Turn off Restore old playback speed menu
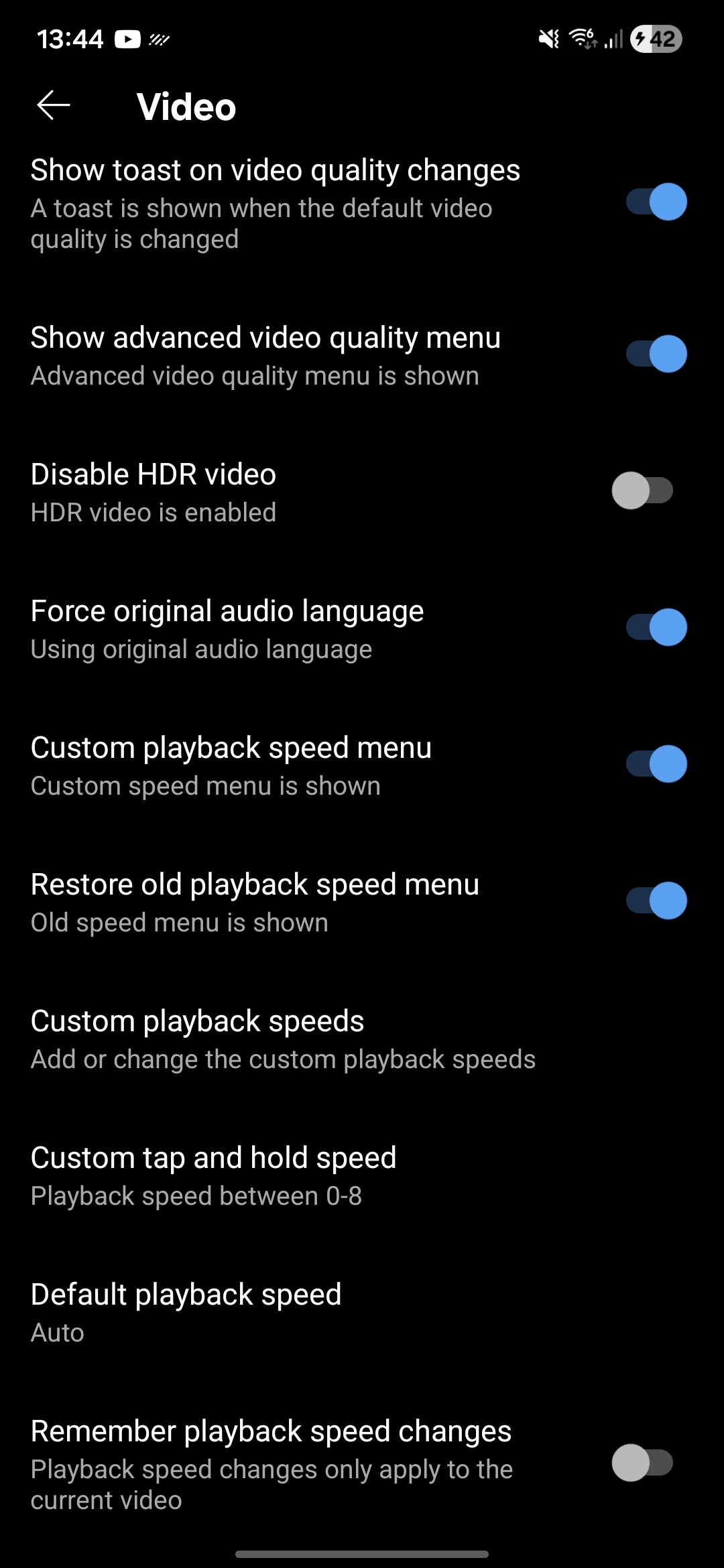 656,901
